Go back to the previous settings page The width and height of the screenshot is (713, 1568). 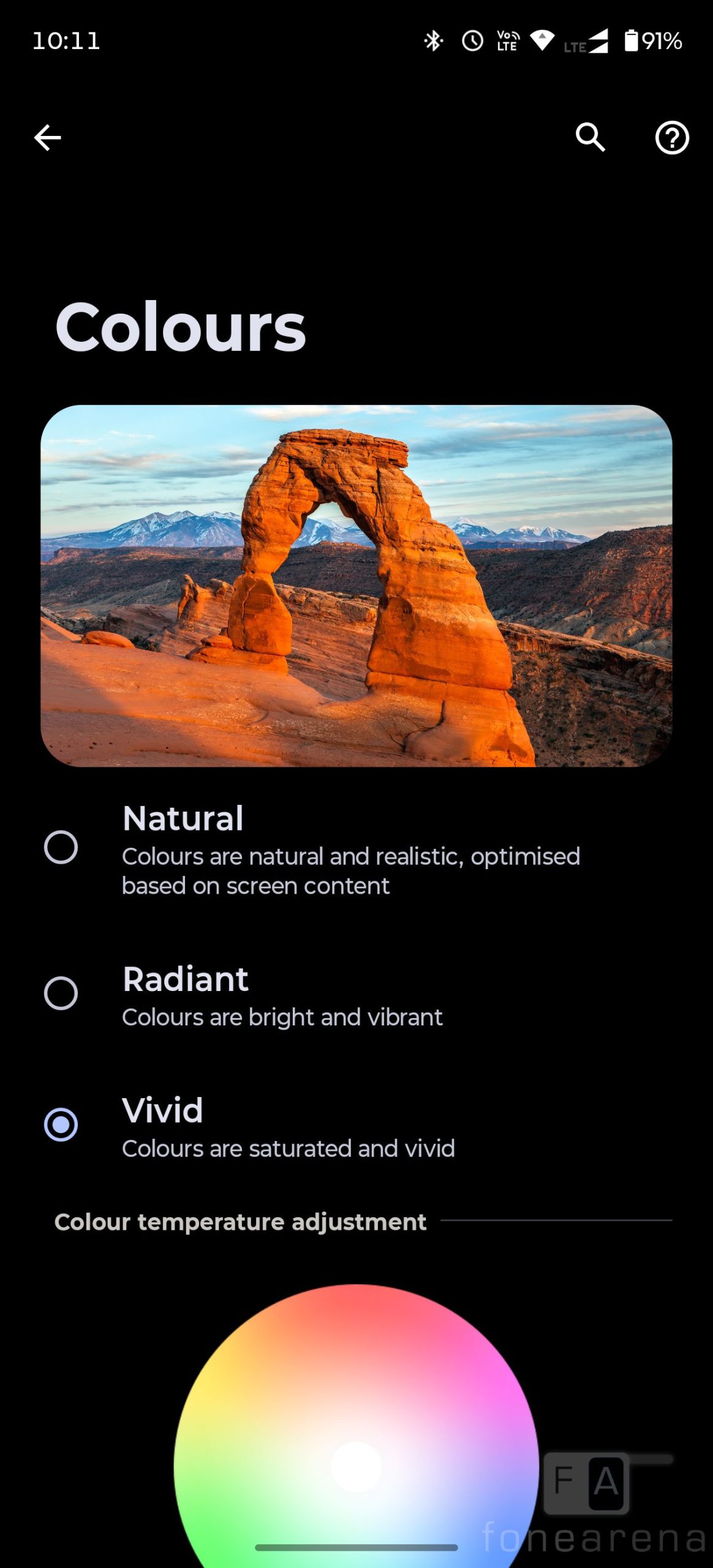click(47, 138)
